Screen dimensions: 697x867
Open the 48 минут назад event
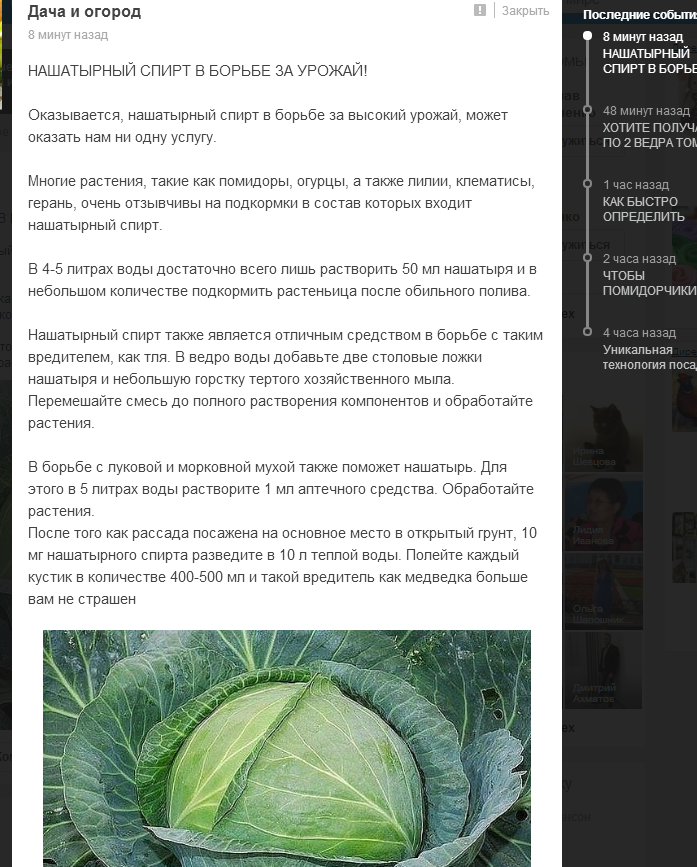649,127
